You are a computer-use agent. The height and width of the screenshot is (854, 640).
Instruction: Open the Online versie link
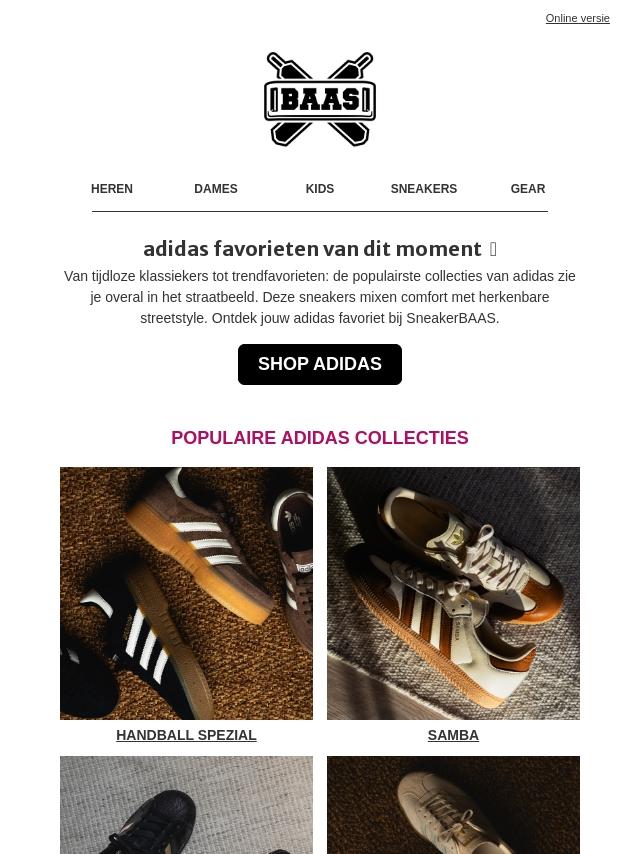click(577, 19)
